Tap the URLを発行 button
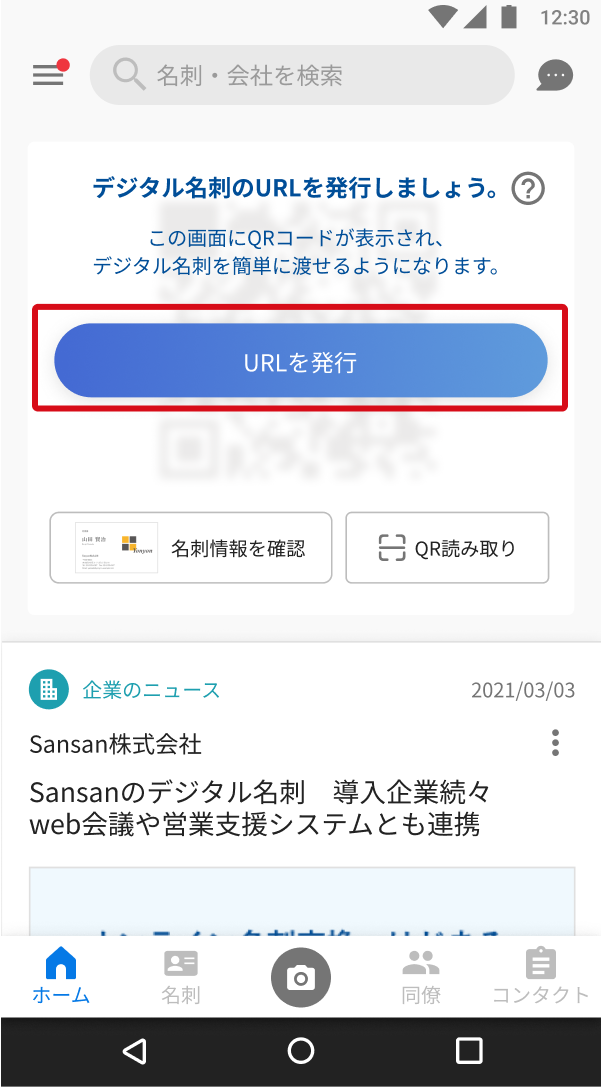 pyautogui.click(x=301, y=360)
